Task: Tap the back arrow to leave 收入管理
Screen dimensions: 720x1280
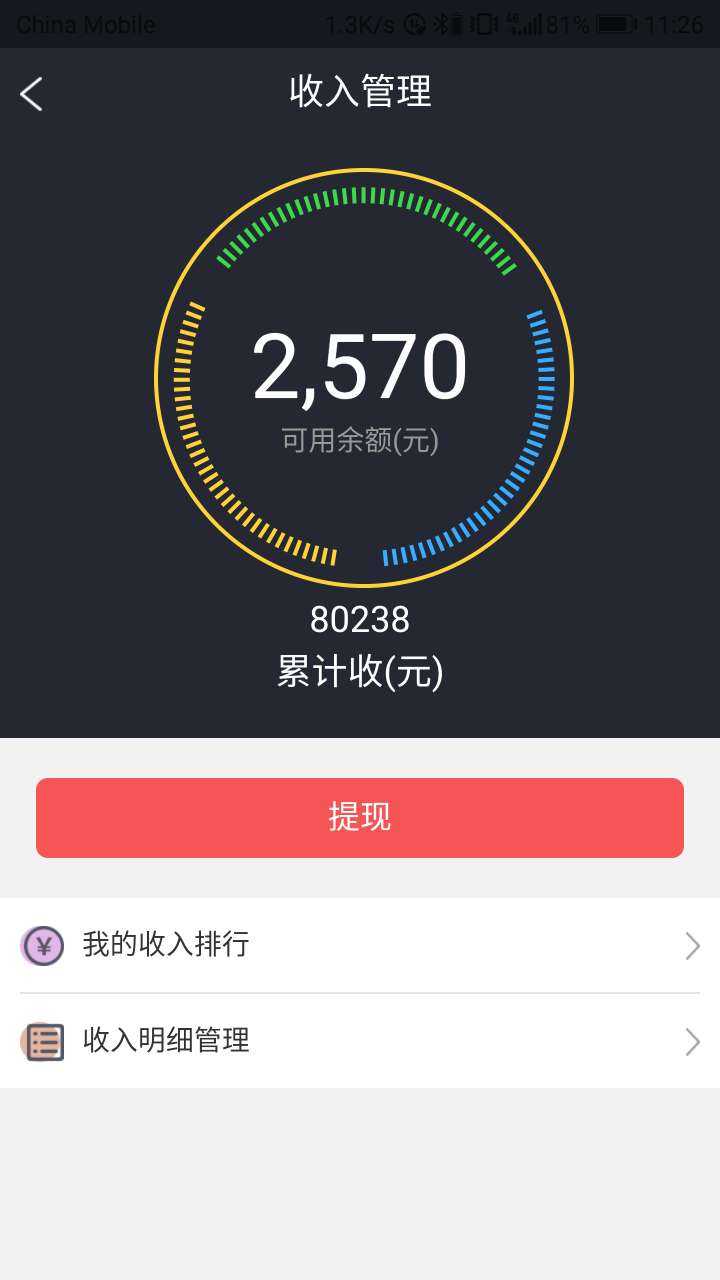Action: tap(30, 93)
